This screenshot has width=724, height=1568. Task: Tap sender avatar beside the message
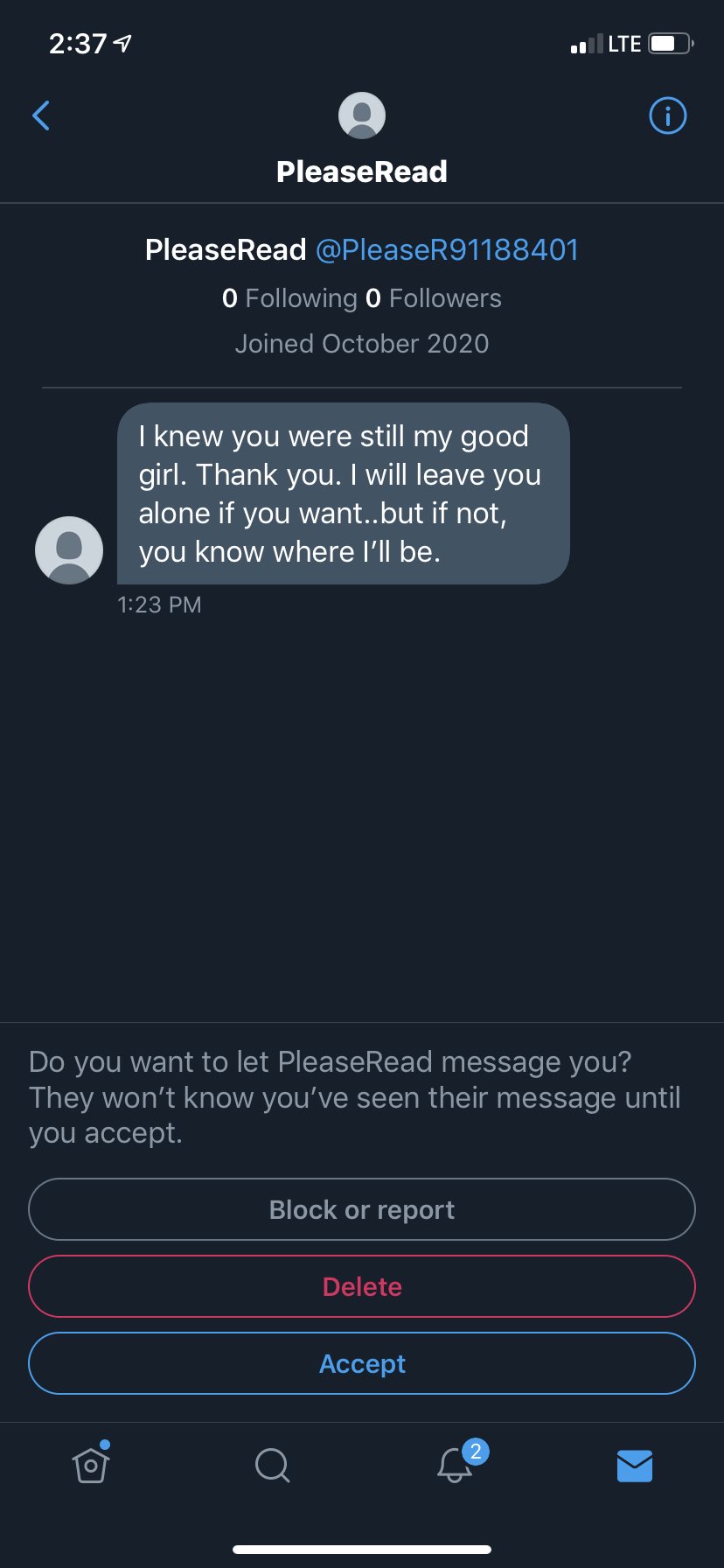(x=69, y=550)
